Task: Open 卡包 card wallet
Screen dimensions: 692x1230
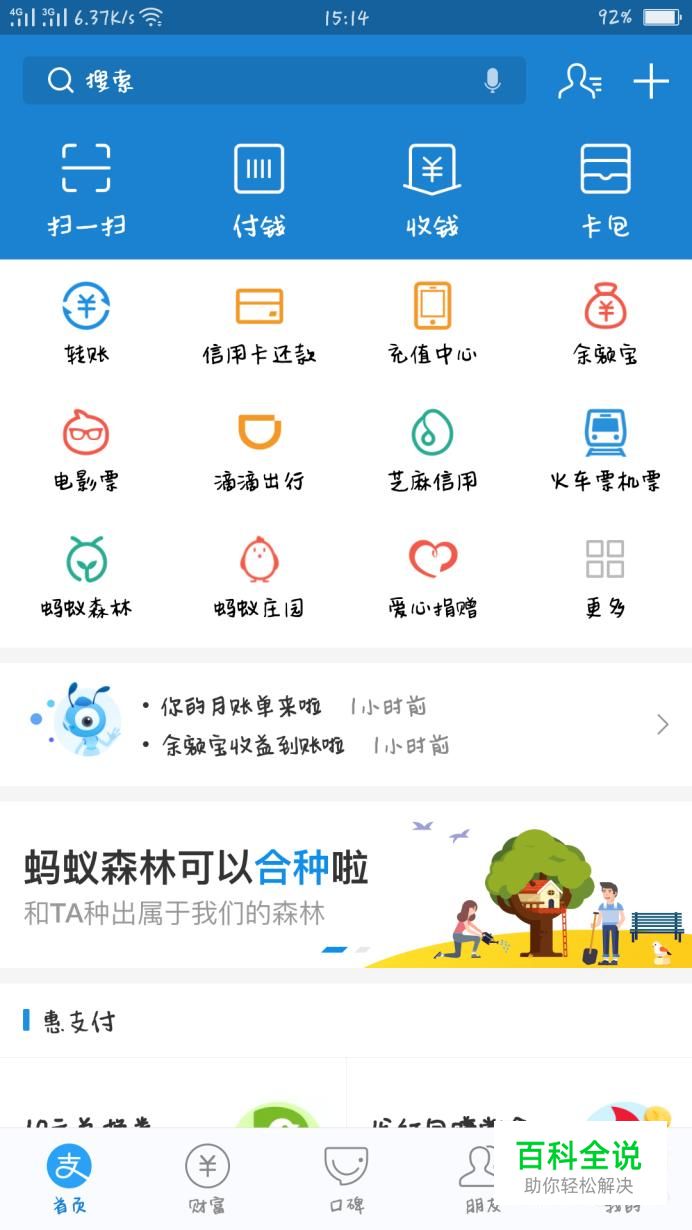Action: coord(605,186)
